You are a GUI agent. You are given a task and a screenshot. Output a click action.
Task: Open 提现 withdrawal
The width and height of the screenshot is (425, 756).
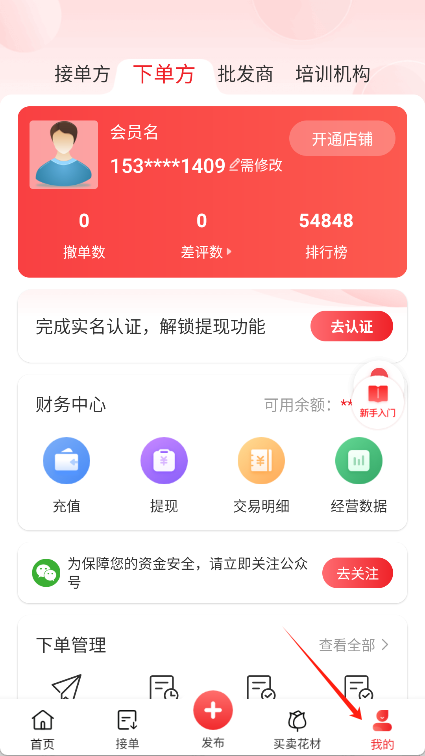click(x=164, y=475)
